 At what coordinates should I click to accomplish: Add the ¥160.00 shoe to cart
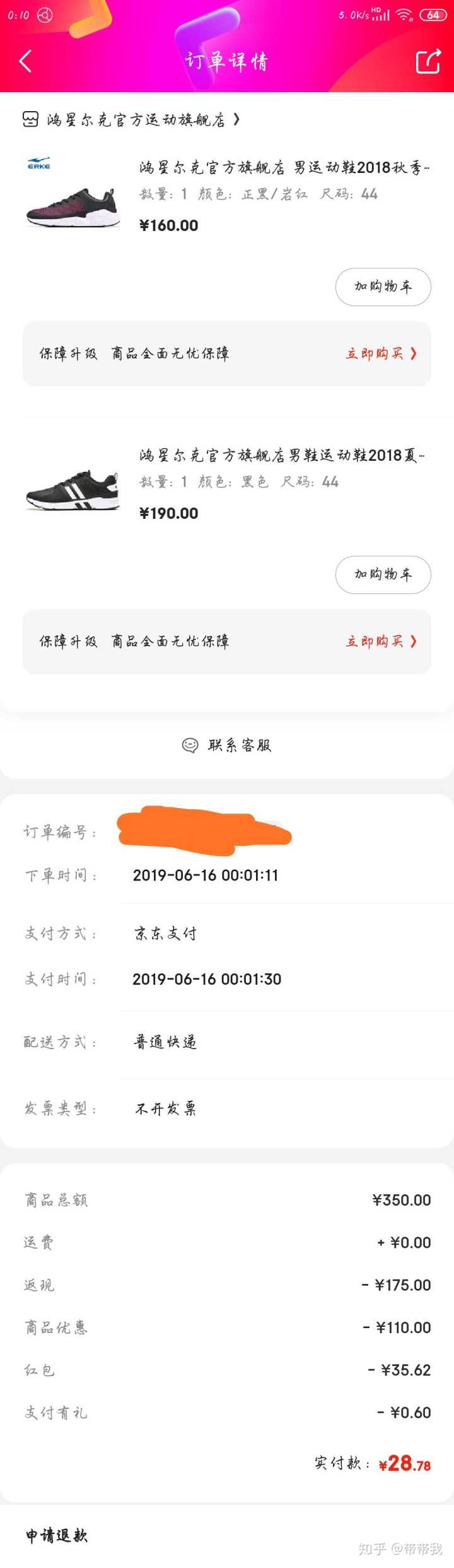pyautogui.click(x=383, y=287)
